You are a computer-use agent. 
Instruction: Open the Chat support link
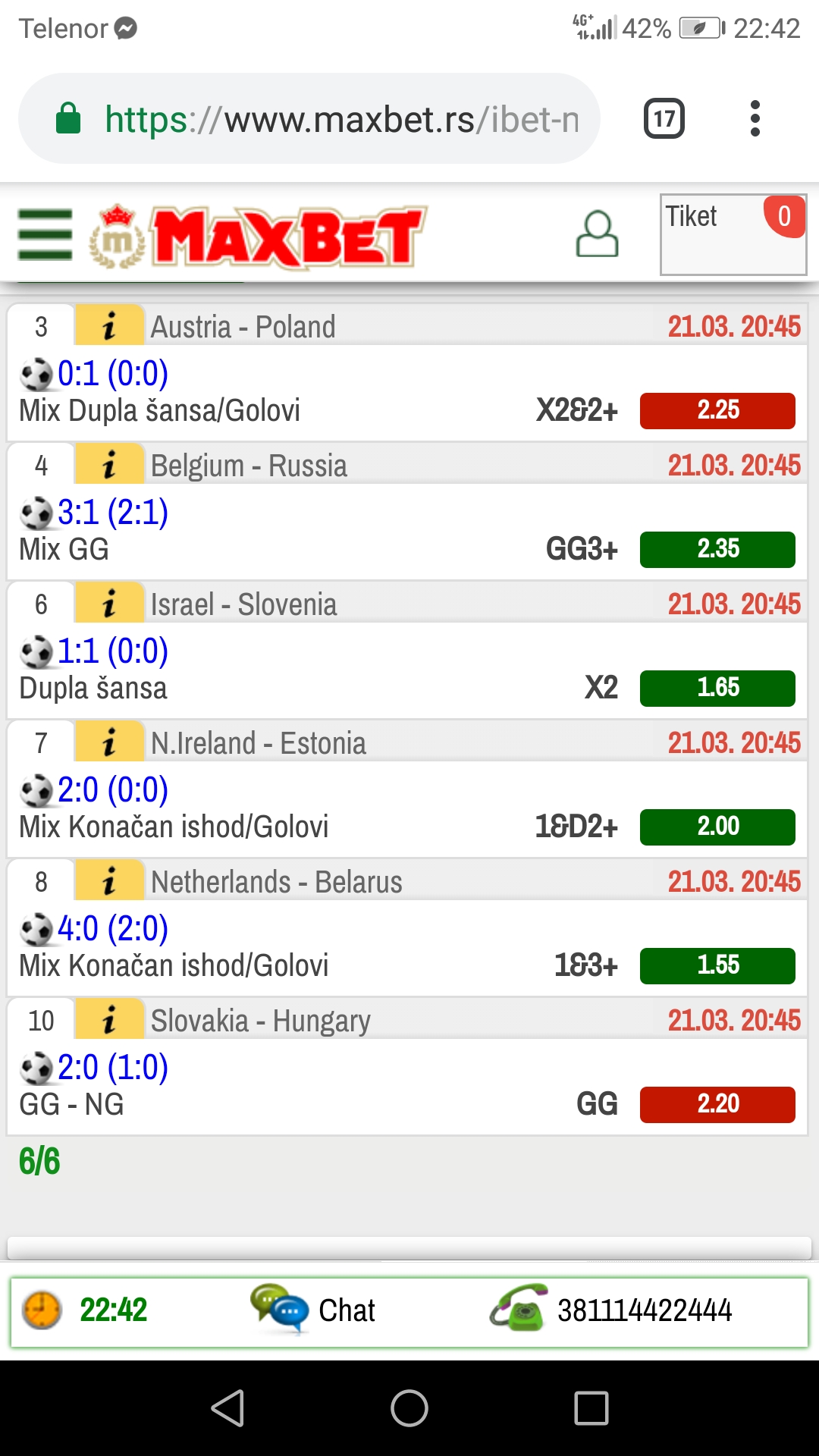(313, 1310)
